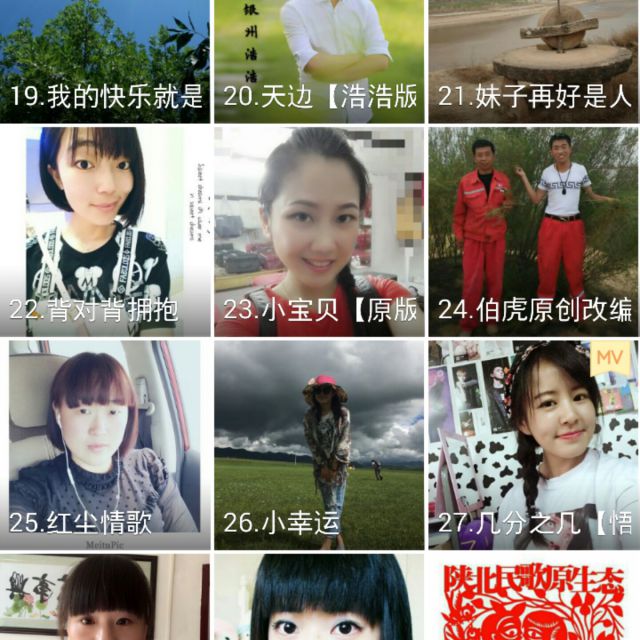The height and width of the screenshot is (640, 640).
Task: Open song 21 妹子再好是人
Action: [534, 60]
